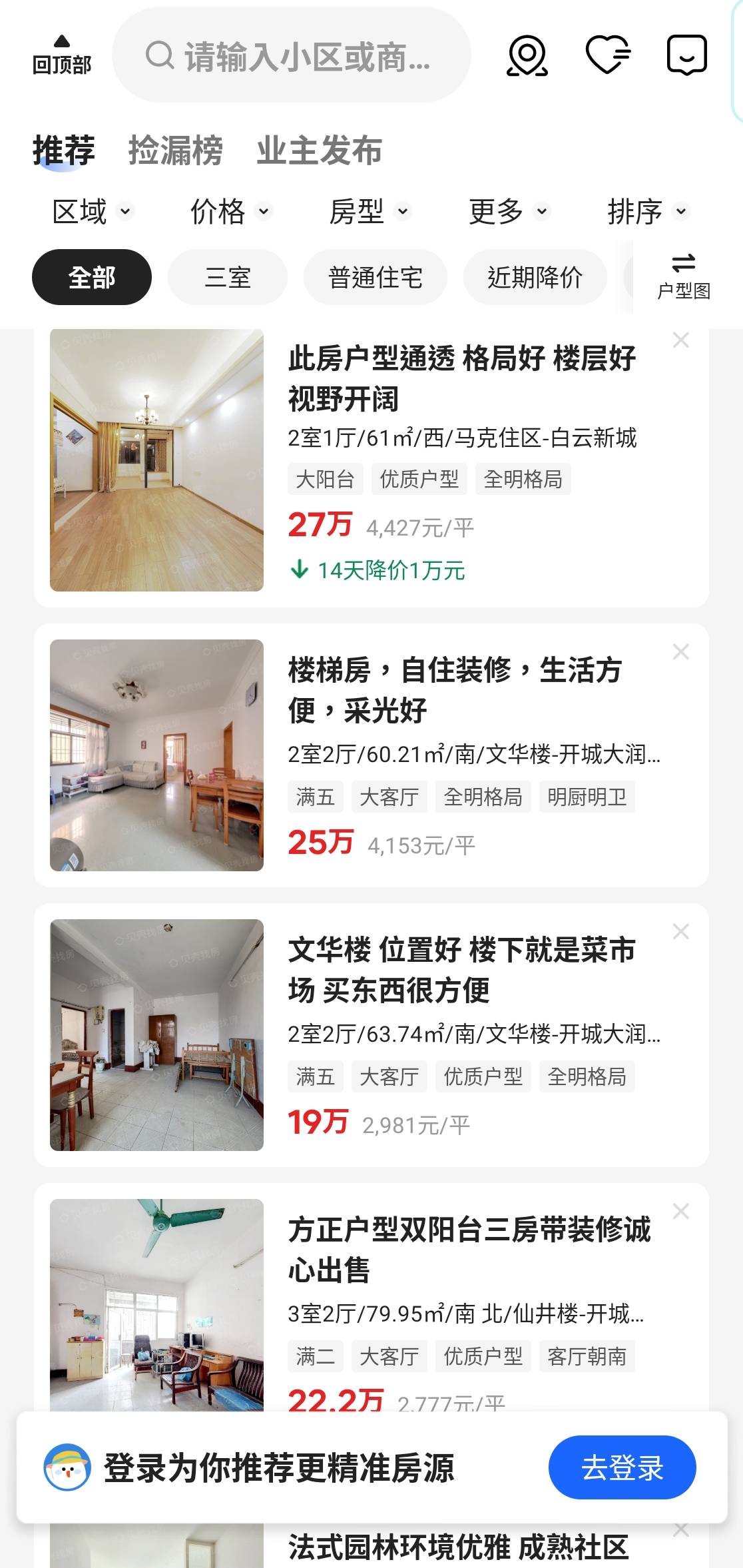This screenshot has height=1568, width=743.
Task: Open the map search icon
Action: [x=527, y=55]
